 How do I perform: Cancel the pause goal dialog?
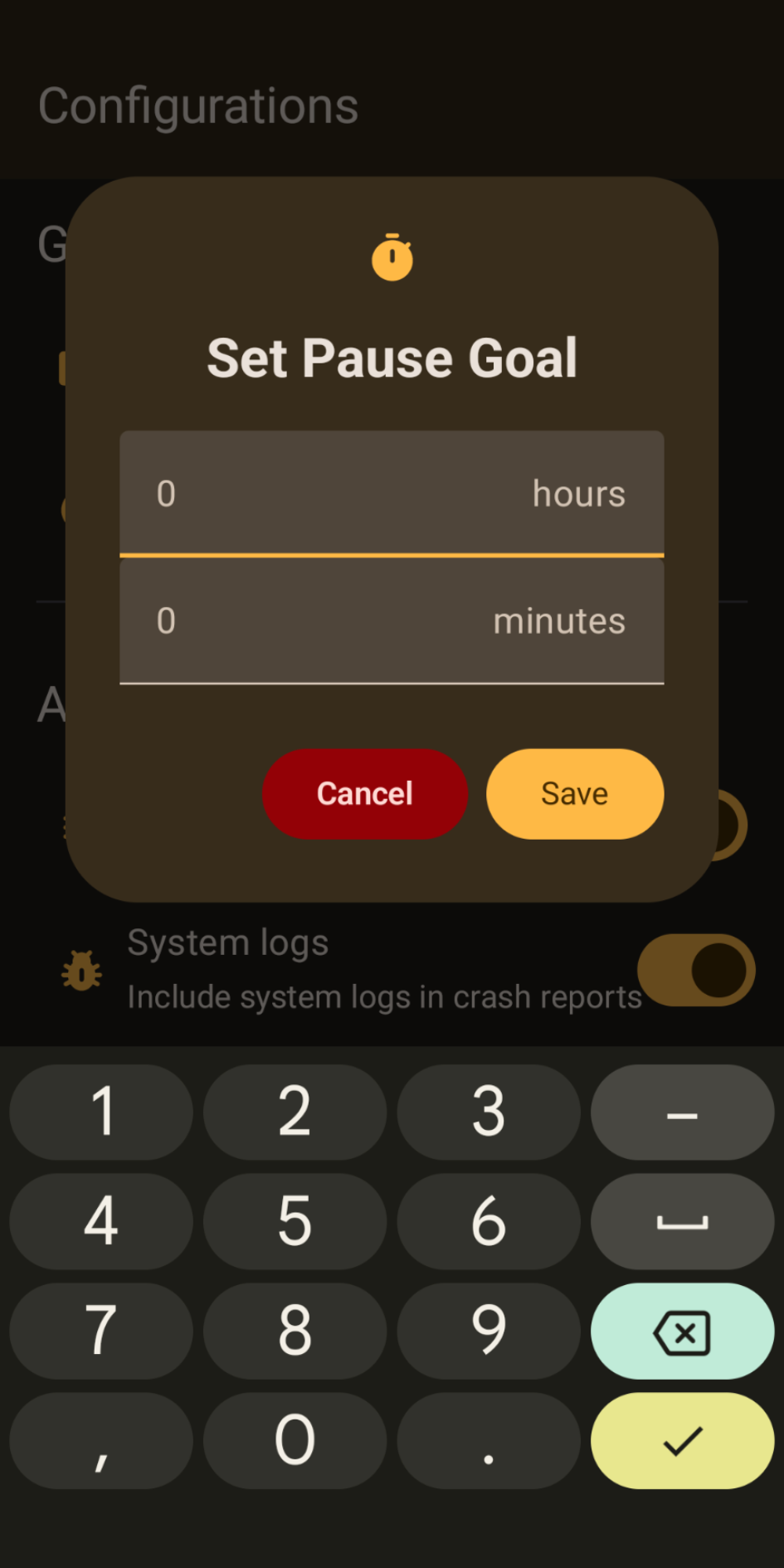pos(364,794)
